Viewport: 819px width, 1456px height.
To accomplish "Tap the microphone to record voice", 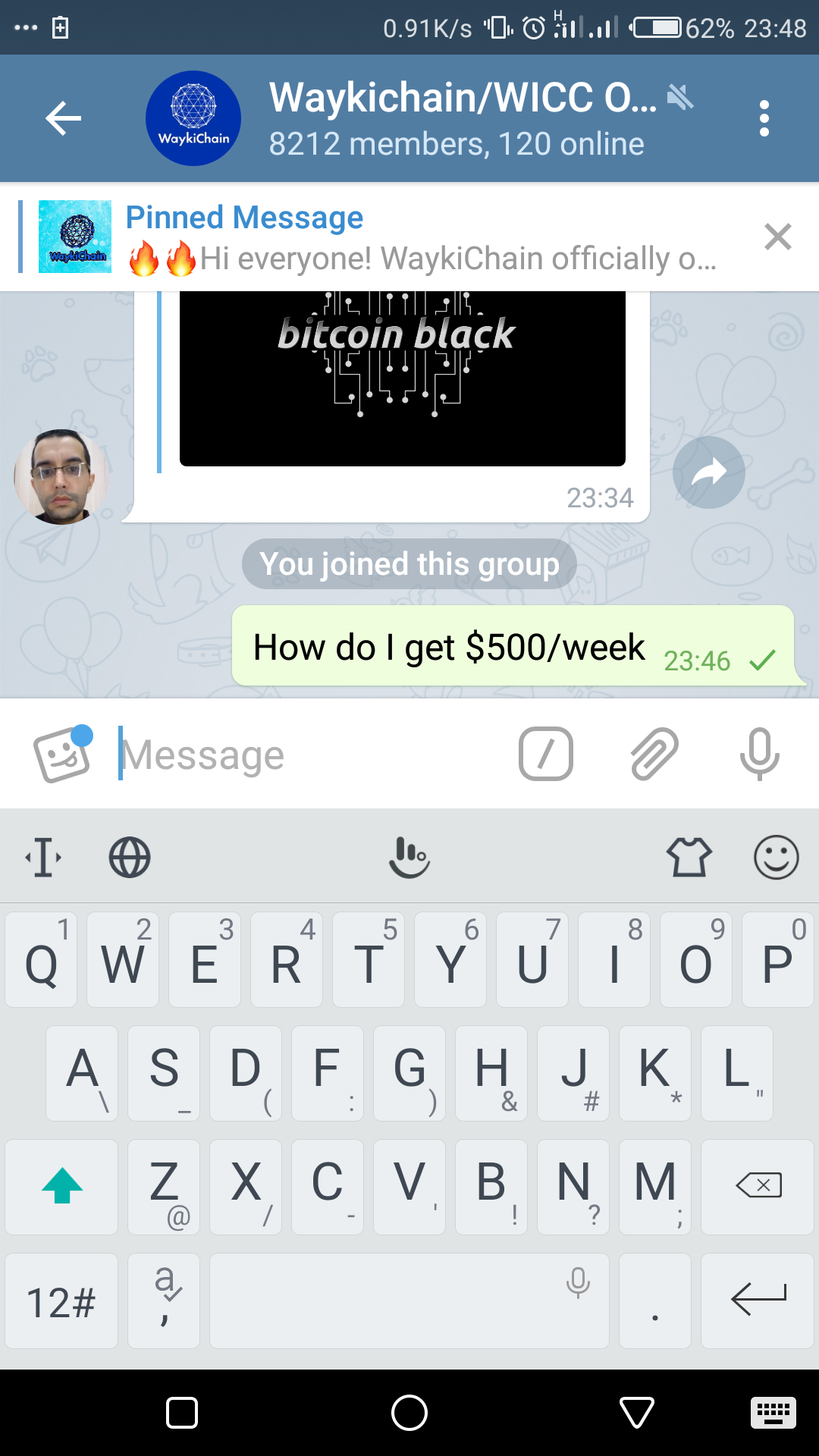I will click(759, 754).
